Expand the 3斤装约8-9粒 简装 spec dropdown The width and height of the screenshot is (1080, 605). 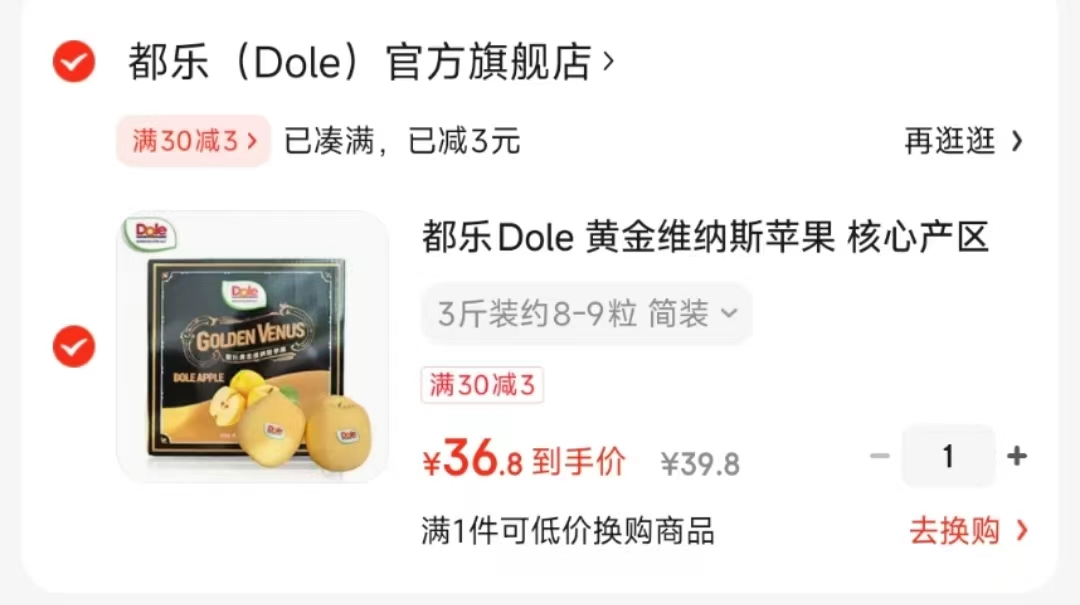(x=586, y=314)
